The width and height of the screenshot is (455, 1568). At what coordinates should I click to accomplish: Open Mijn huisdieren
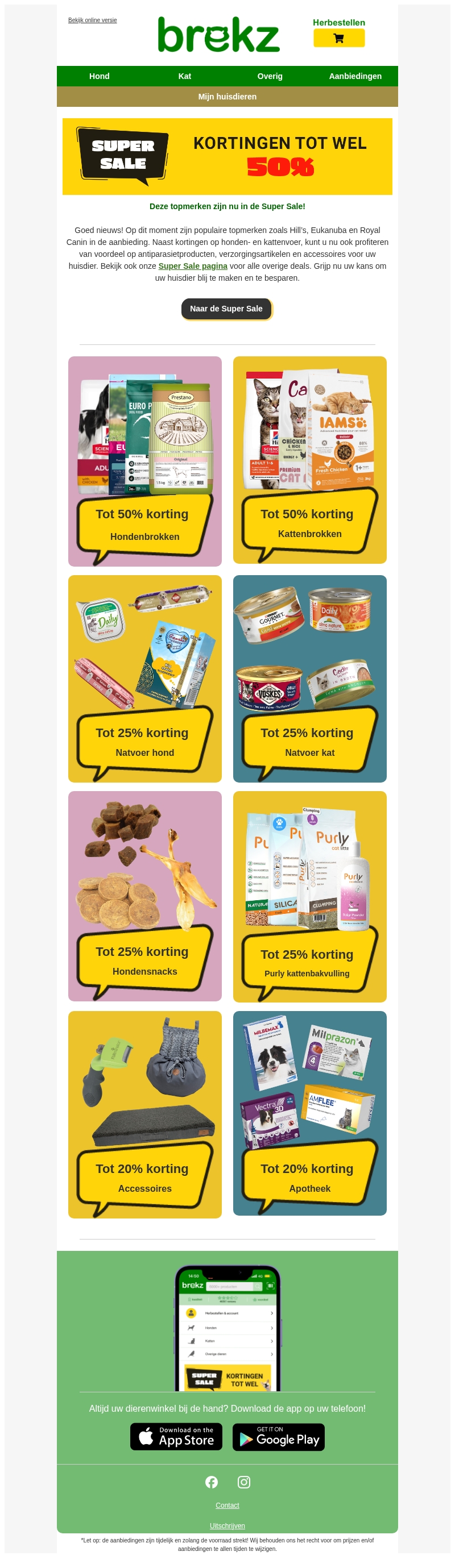227,97
